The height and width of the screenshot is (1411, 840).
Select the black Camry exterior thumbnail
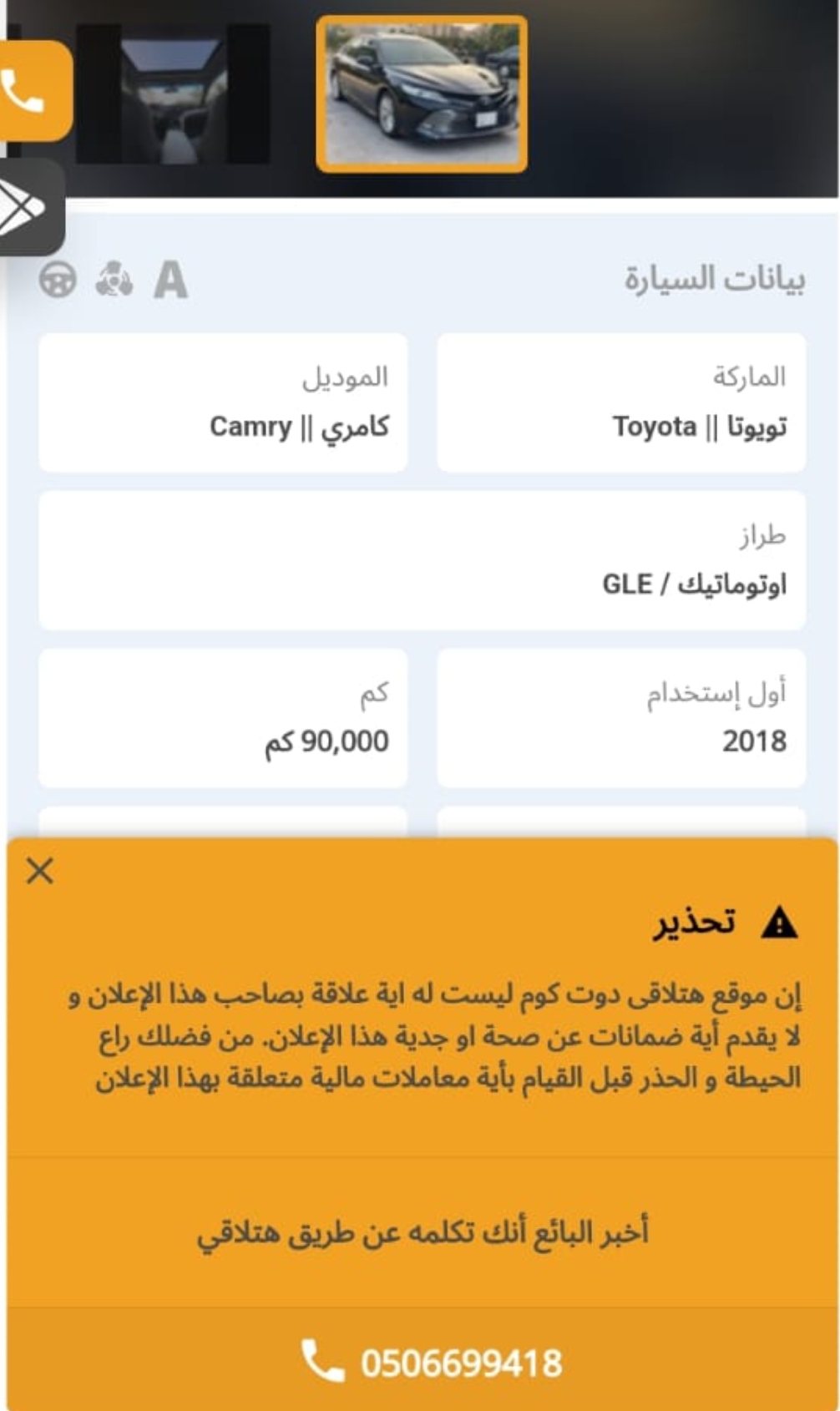point(422,94)
